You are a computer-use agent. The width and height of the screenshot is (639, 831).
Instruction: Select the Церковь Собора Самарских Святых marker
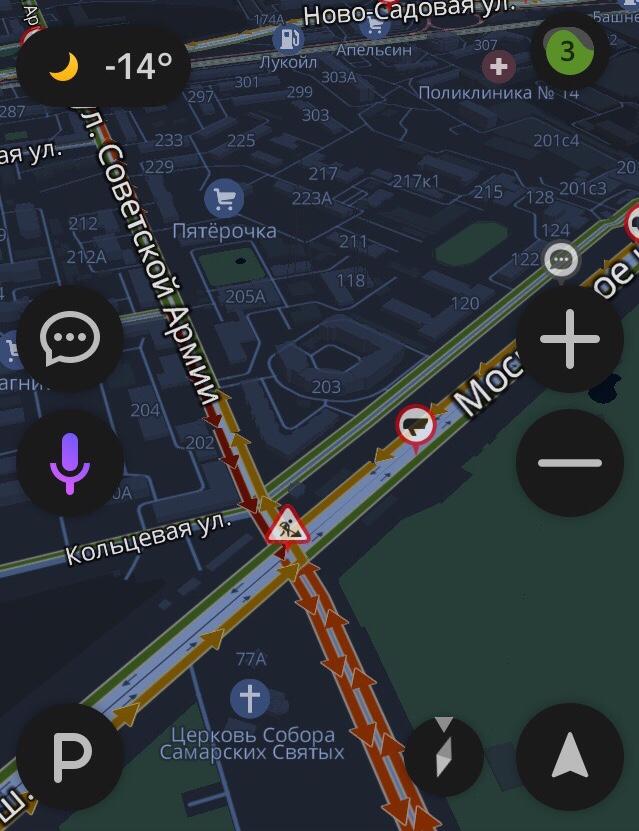(250, 697)
